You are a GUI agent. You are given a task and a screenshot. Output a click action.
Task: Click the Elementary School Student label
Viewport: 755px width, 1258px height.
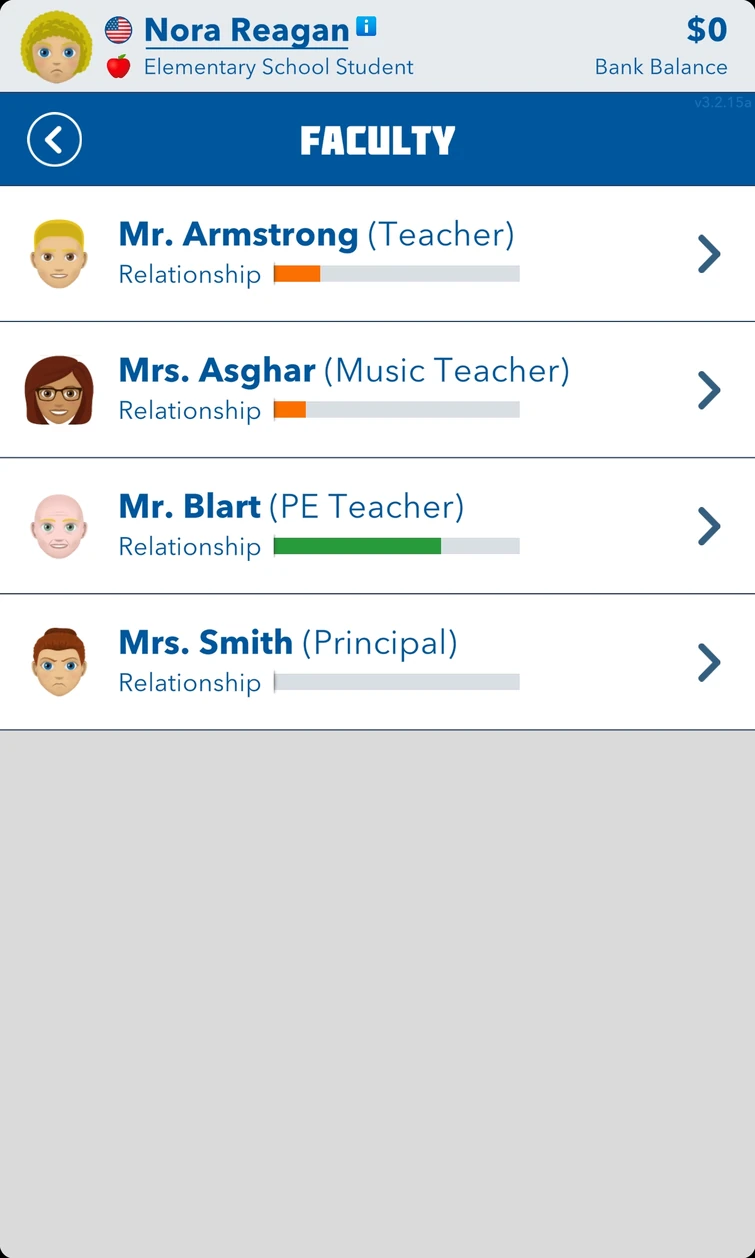tap(277, 67)
